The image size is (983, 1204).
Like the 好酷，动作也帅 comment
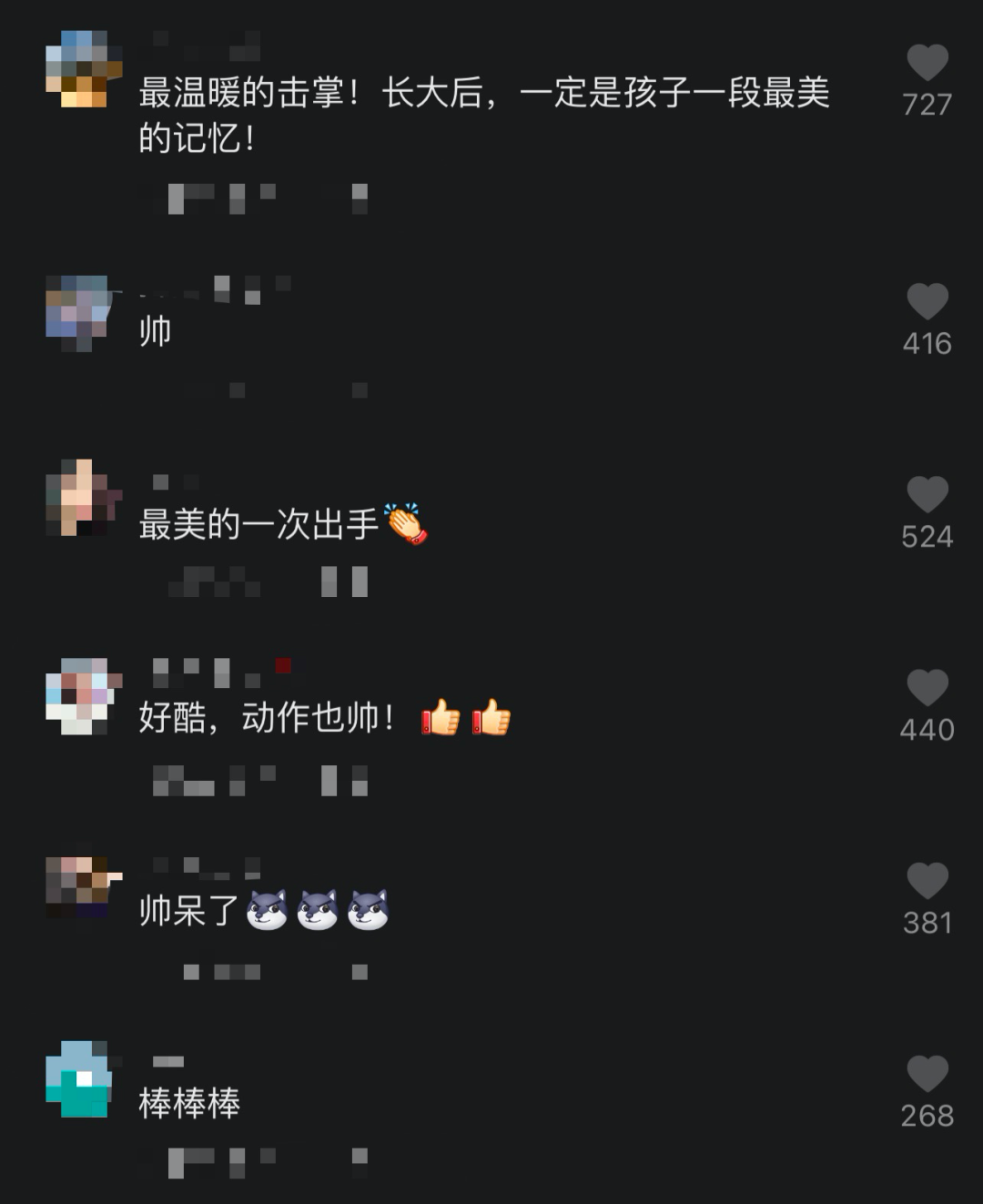(927, 688)
